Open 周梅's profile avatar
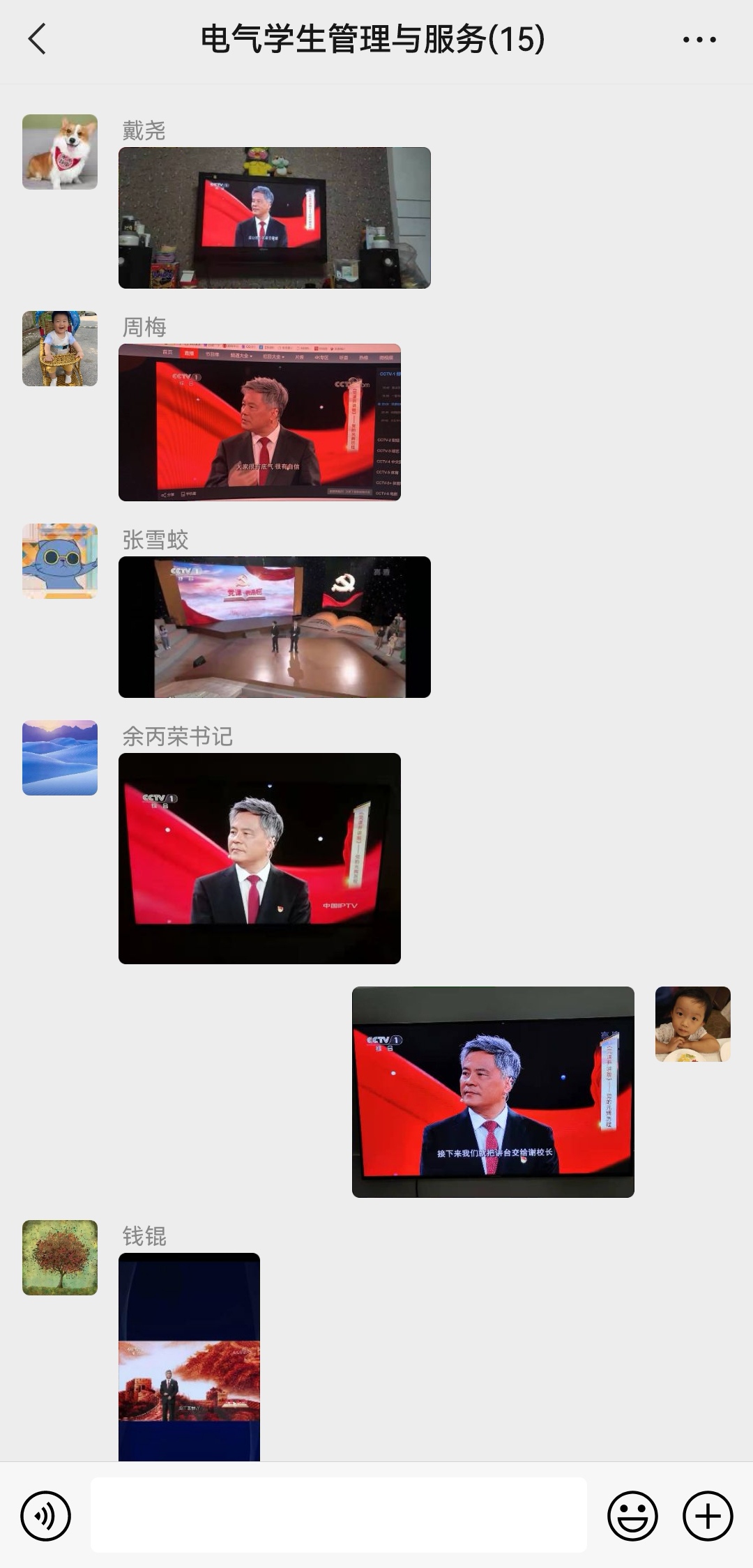Screen dimensions: 753x1568 coord(60,349)
